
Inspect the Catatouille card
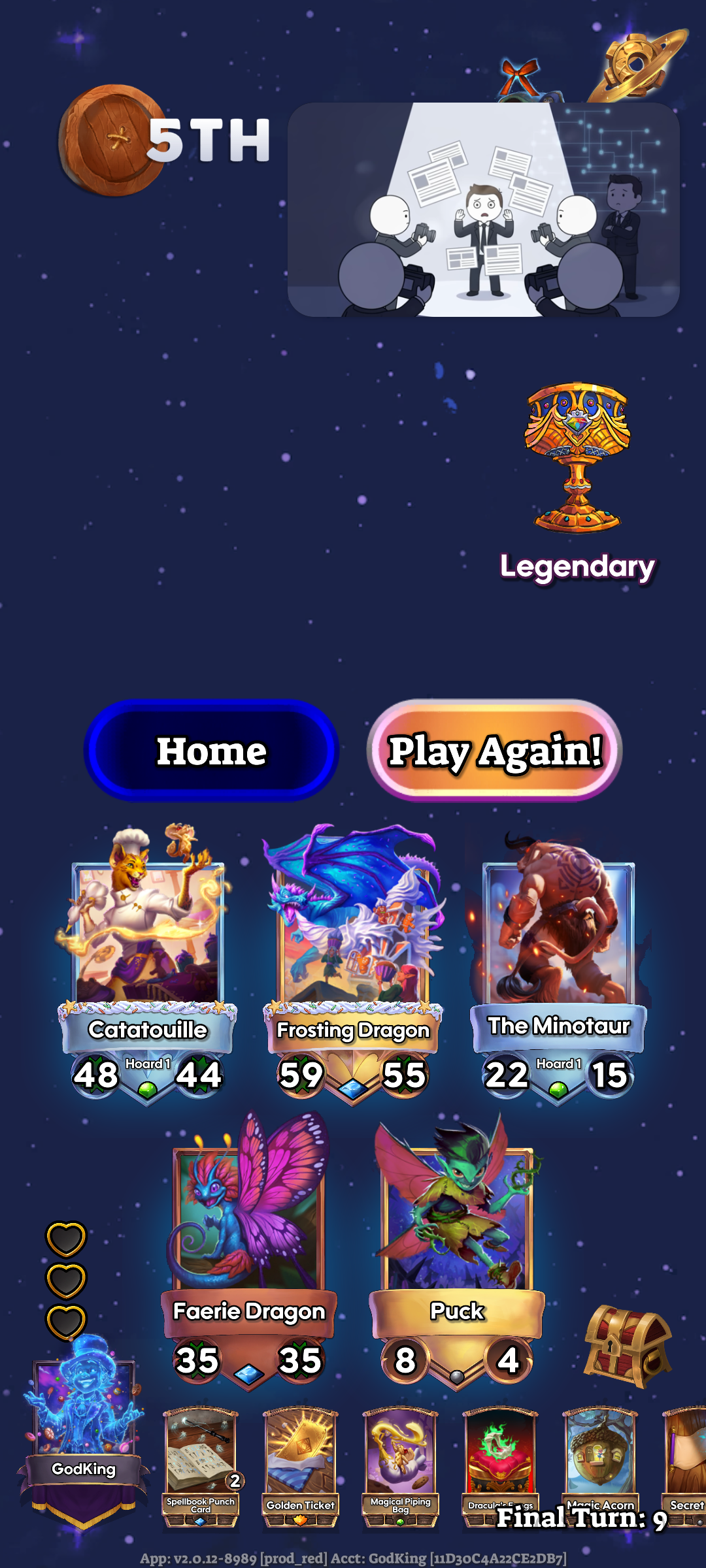point(148,947)
